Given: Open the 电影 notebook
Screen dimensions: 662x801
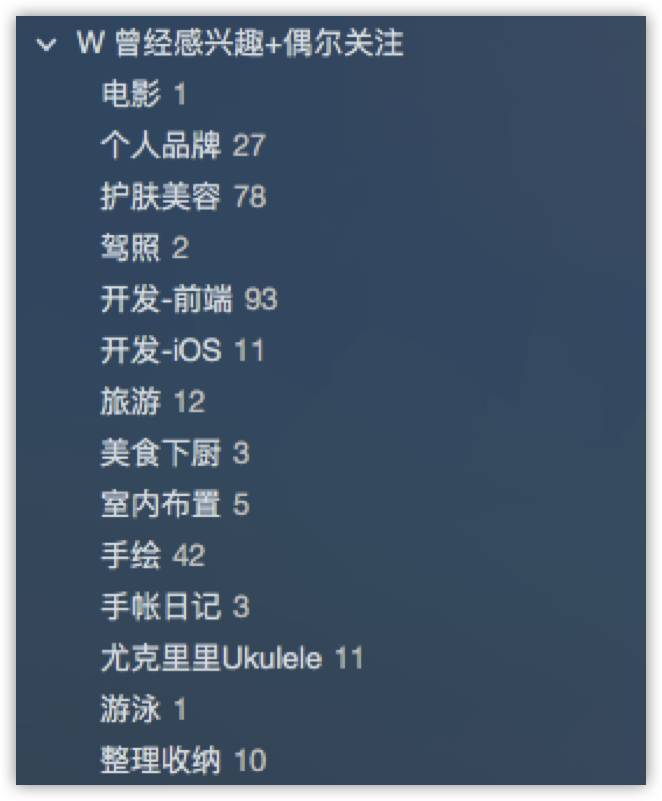Looking at the screenshot, I should tap(130, 95).
